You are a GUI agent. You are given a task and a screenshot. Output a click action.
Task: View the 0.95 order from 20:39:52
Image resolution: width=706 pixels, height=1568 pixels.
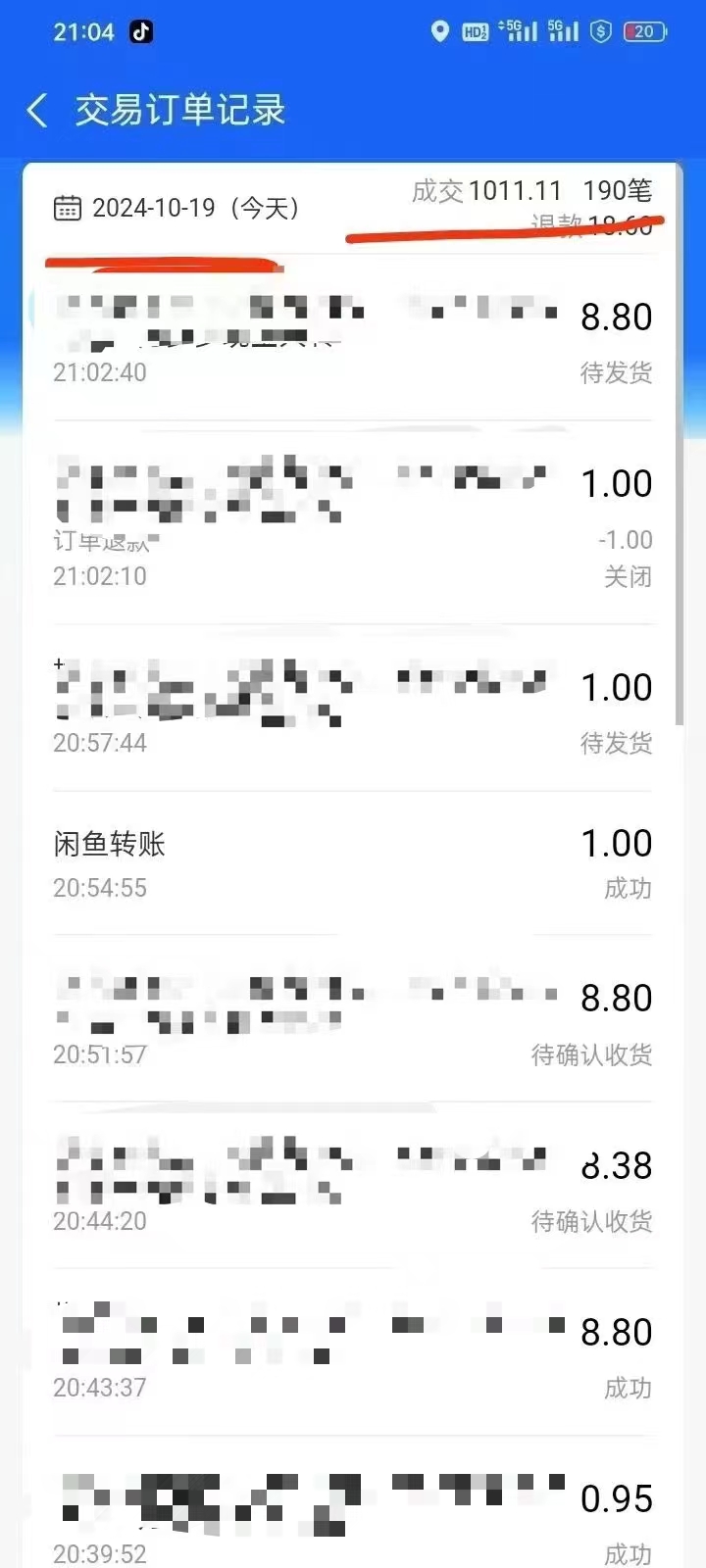click(x=353, y=1514)
